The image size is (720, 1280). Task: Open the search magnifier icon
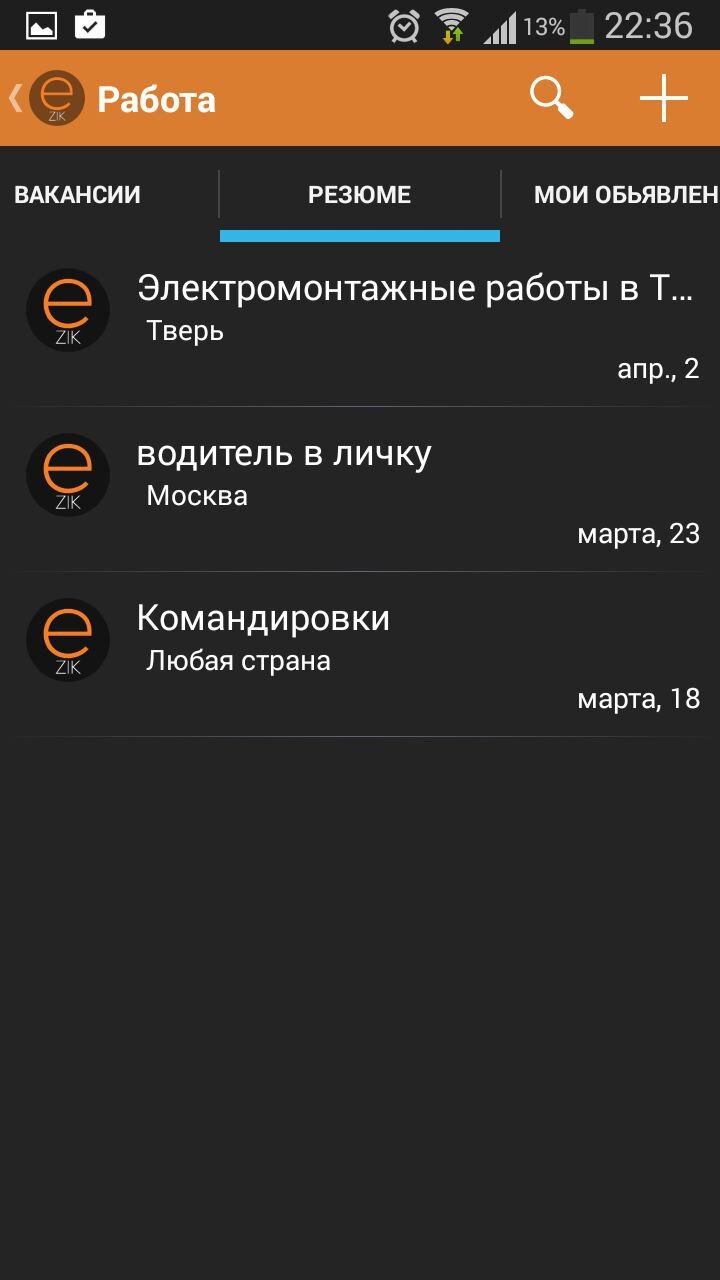click(x=551, y=99)
